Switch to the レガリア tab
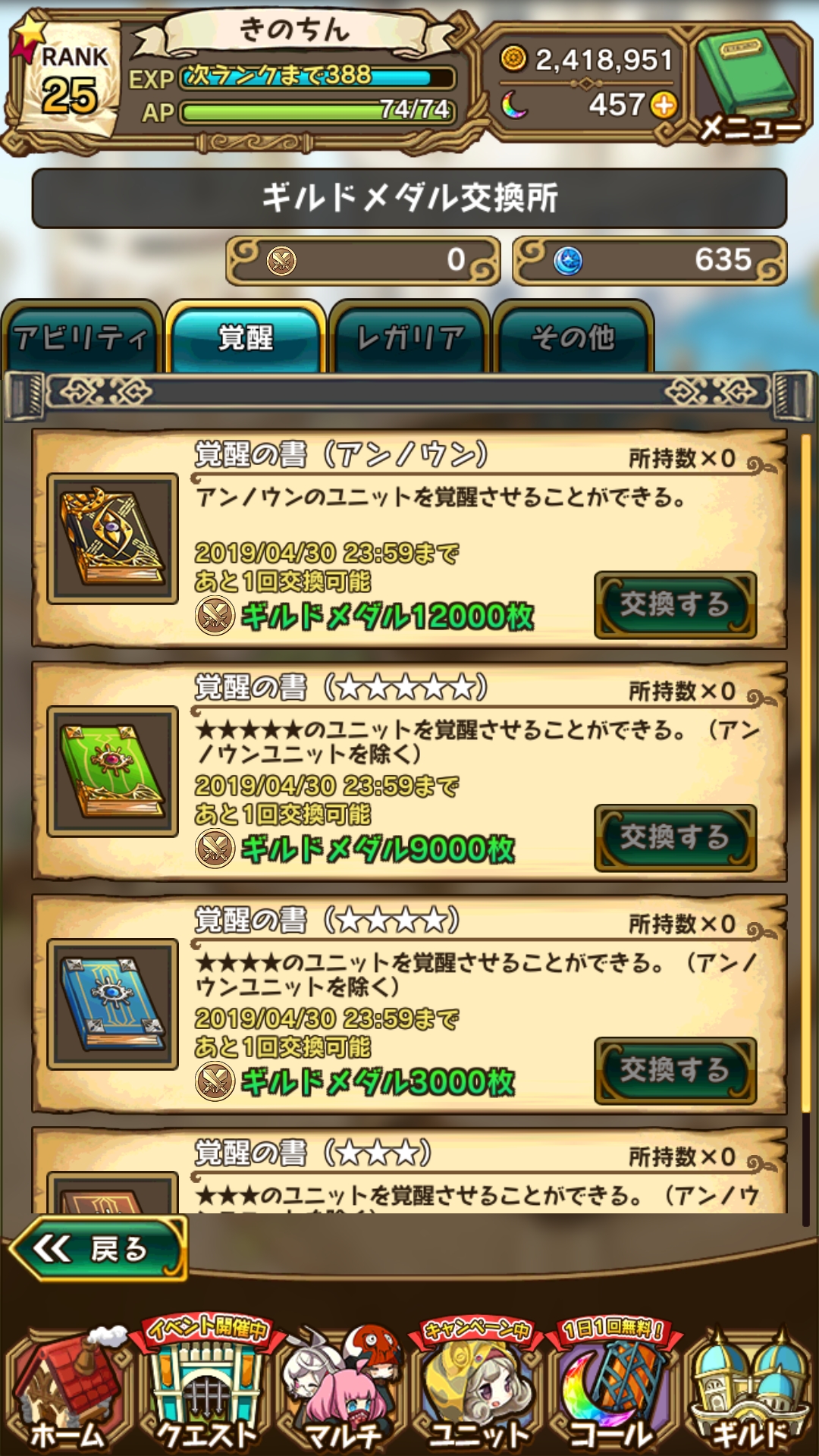Screen dimensions: 819x1456 pos(409,337)
